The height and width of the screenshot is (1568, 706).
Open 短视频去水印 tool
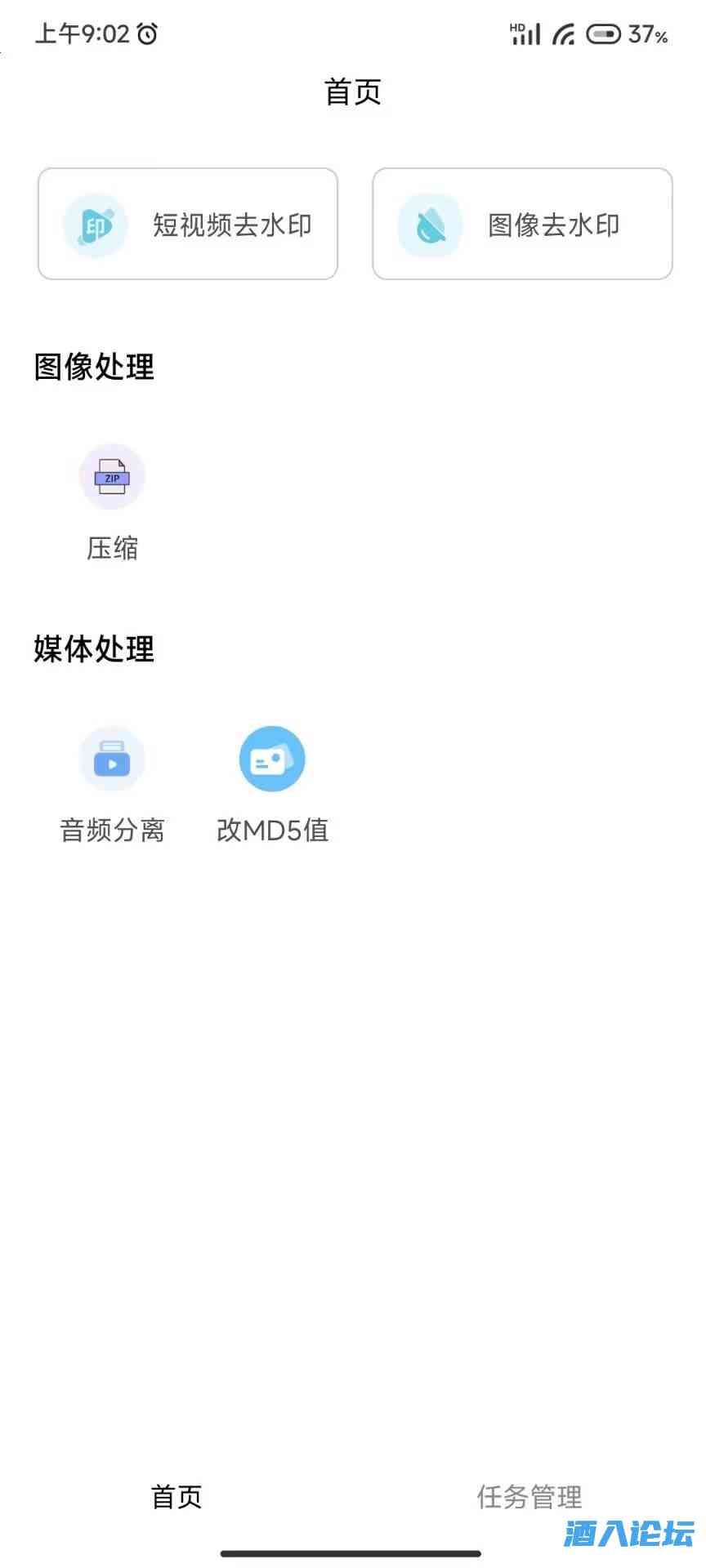[188, 225]
